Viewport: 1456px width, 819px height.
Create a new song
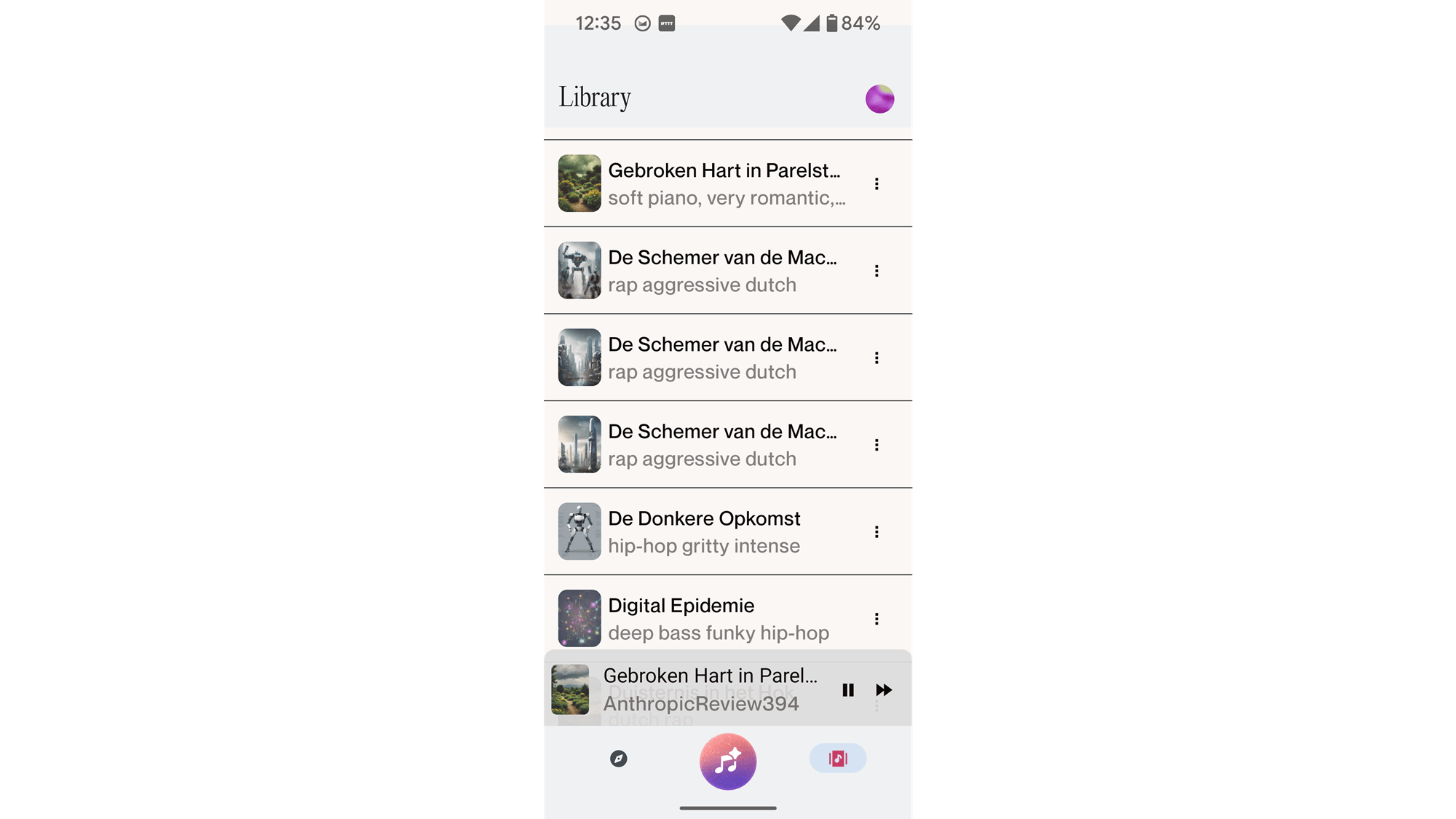click(x=728, y=761)
